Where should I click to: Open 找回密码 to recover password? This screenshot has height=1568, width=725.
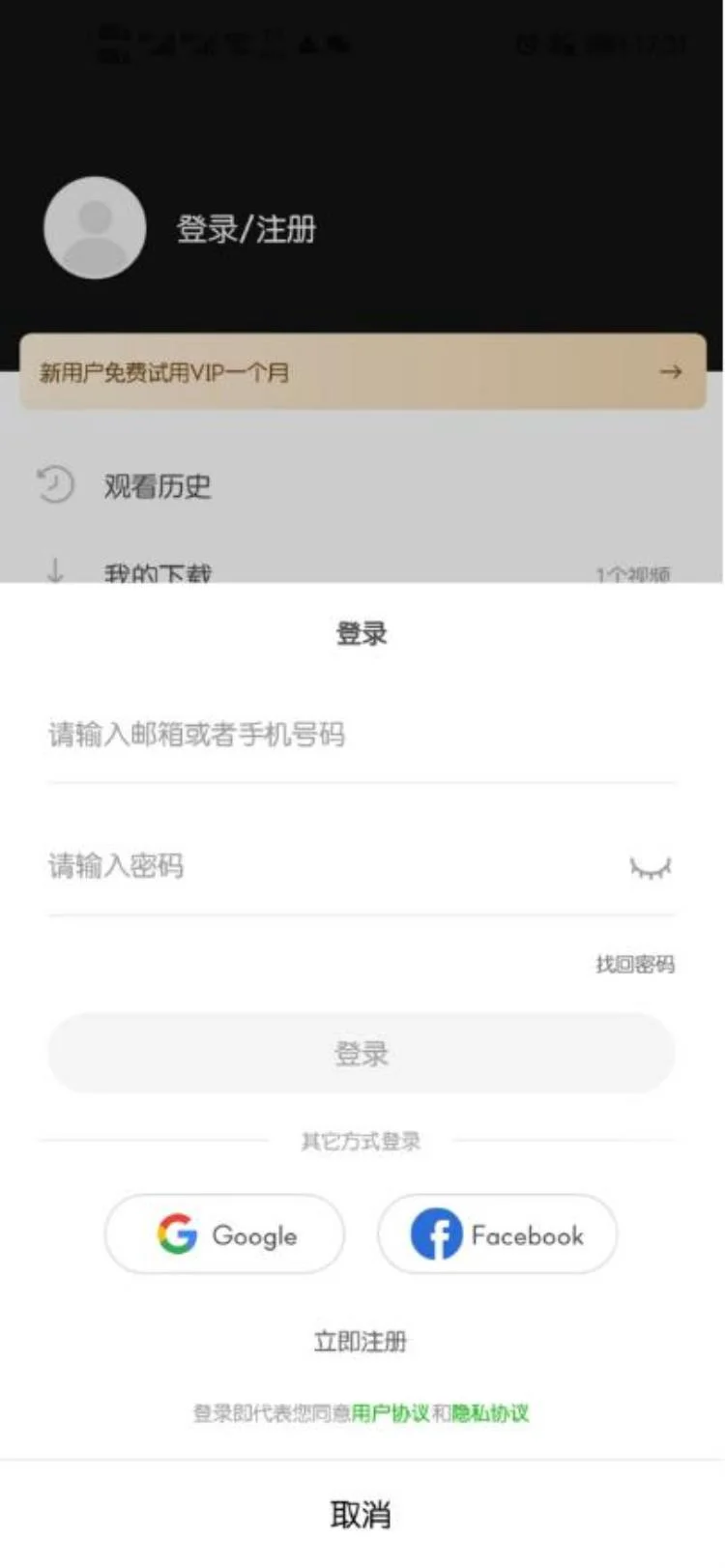tap(634, 964)
